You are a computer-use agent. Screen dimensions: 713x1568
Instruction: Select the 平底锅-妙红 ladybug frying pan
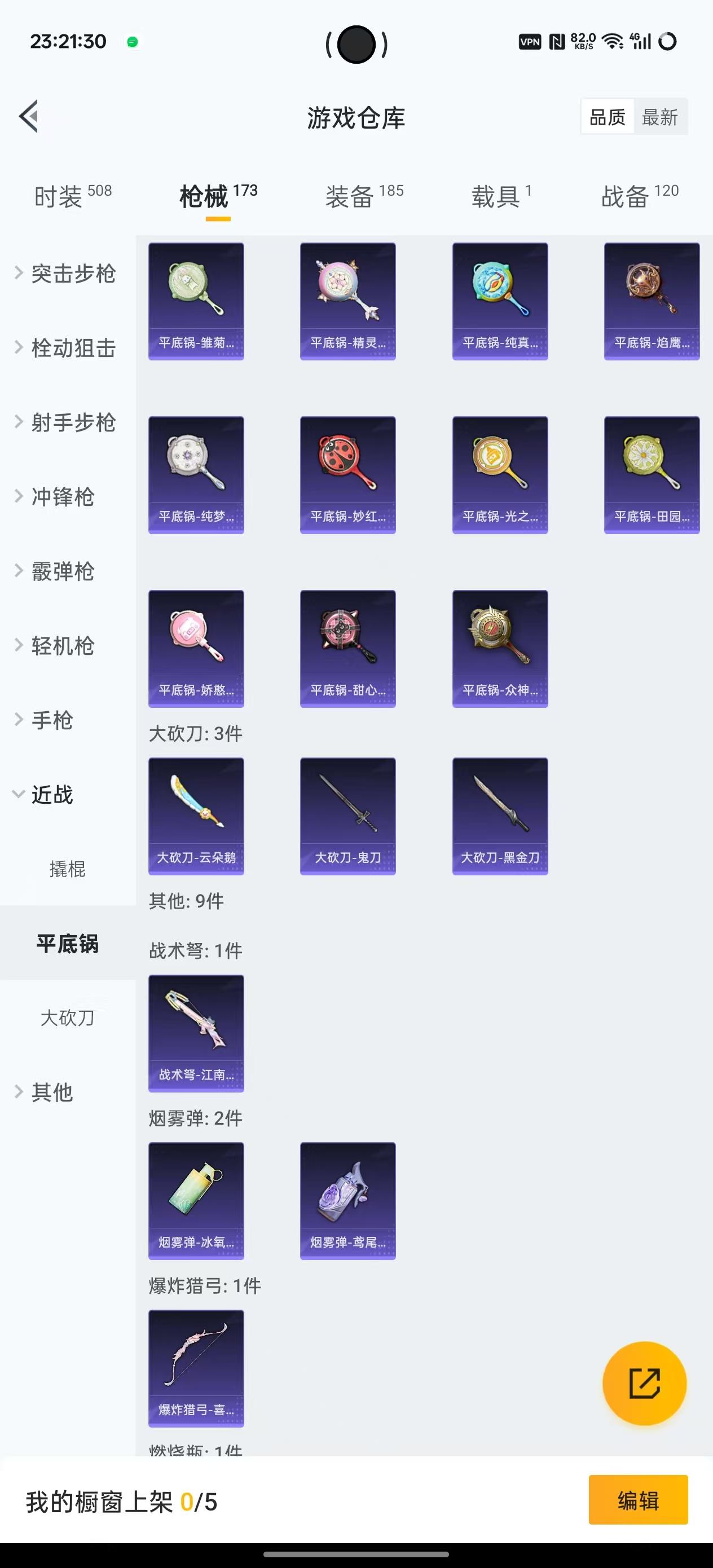click(347, 474)
